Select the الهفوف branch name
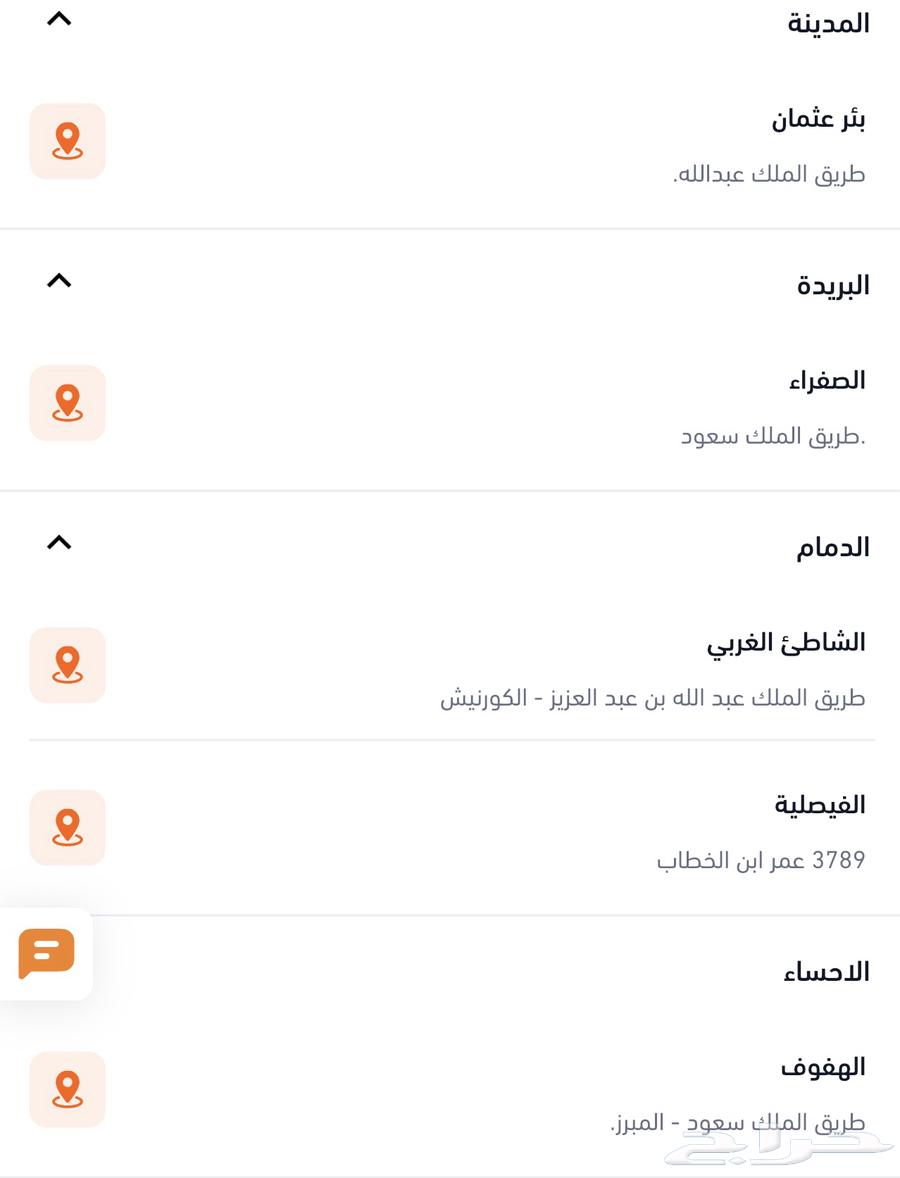This screenshot has height=1178, width=900. [820, 1066]
